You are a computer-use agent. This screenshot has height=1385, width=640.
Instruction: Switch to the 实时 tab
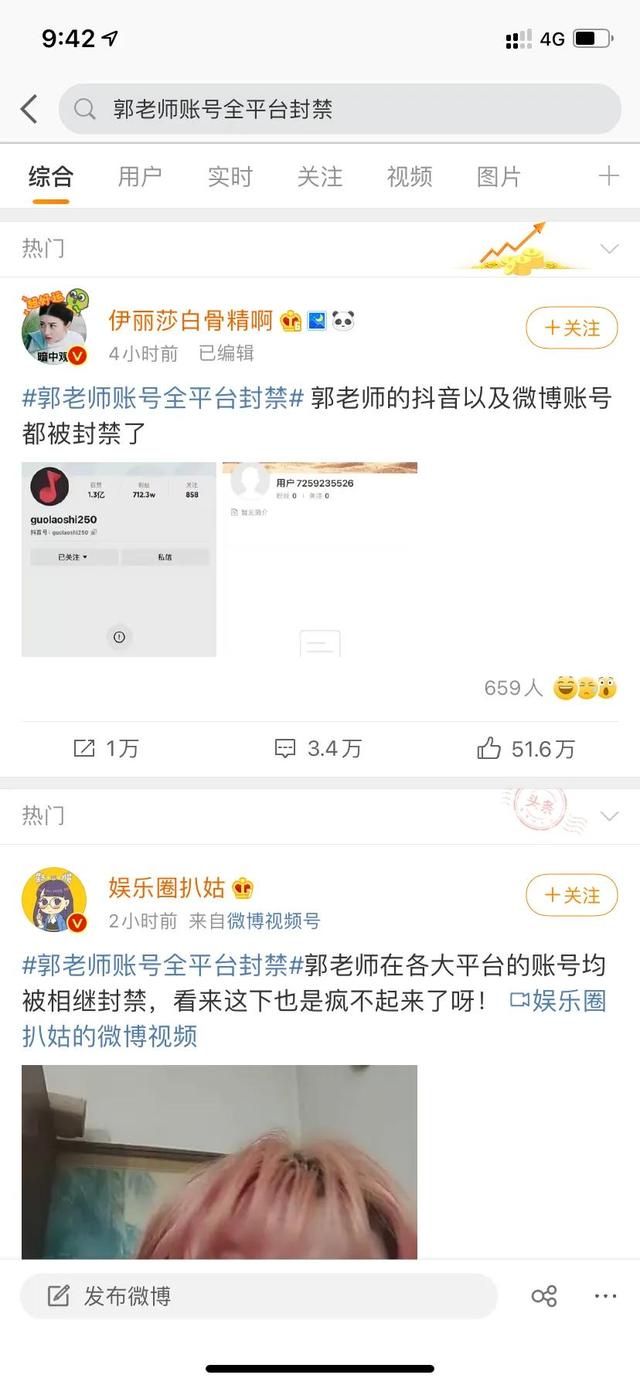point(229,177)
